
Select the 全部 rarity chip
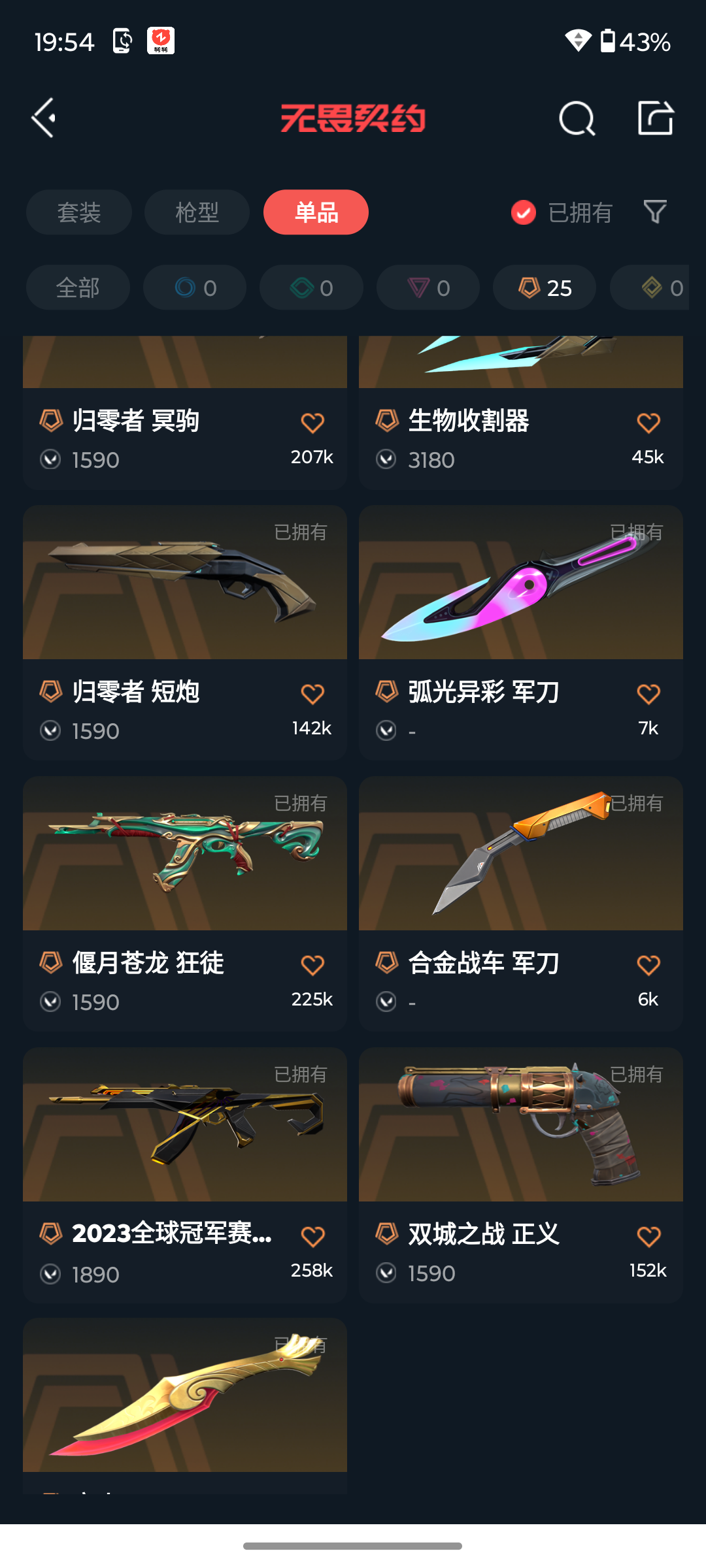tap(78, 287)
